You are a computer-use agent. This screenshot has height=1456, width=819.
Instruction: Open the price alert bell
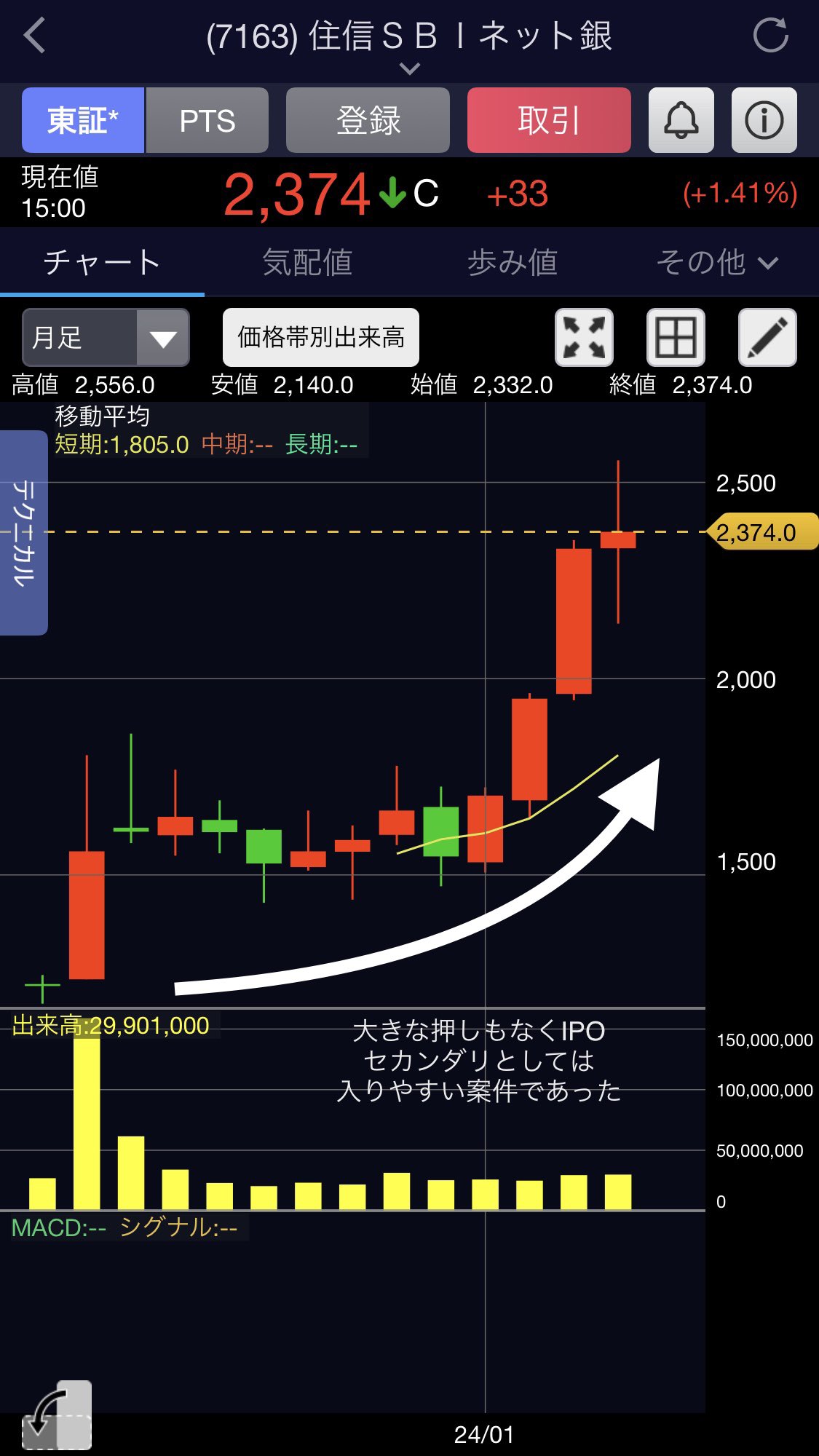coord(681,120)
